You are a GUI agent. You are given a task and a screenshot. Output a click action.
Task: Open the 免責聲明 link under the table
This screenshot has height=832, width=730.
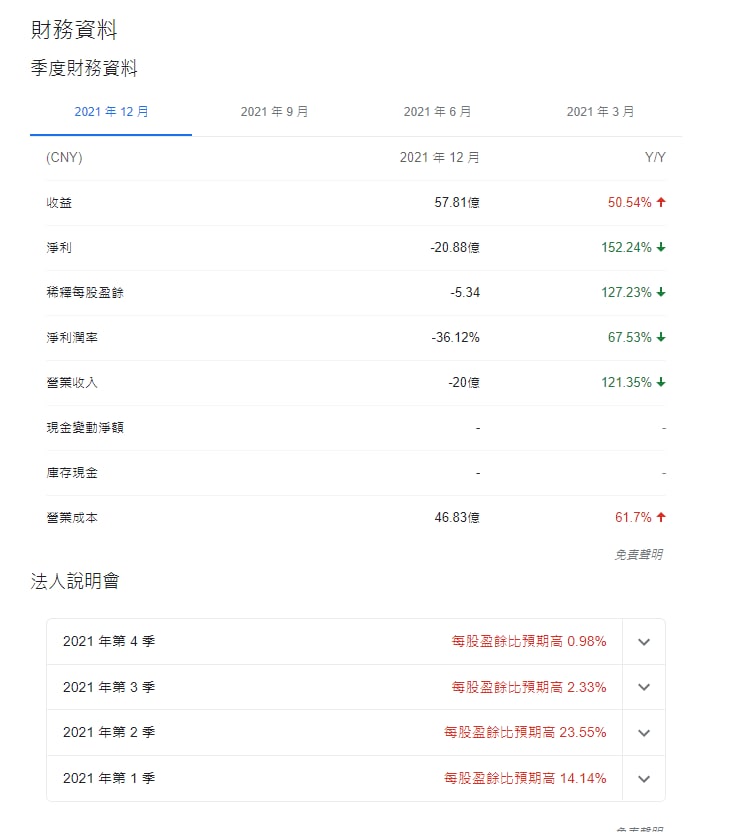639,554
